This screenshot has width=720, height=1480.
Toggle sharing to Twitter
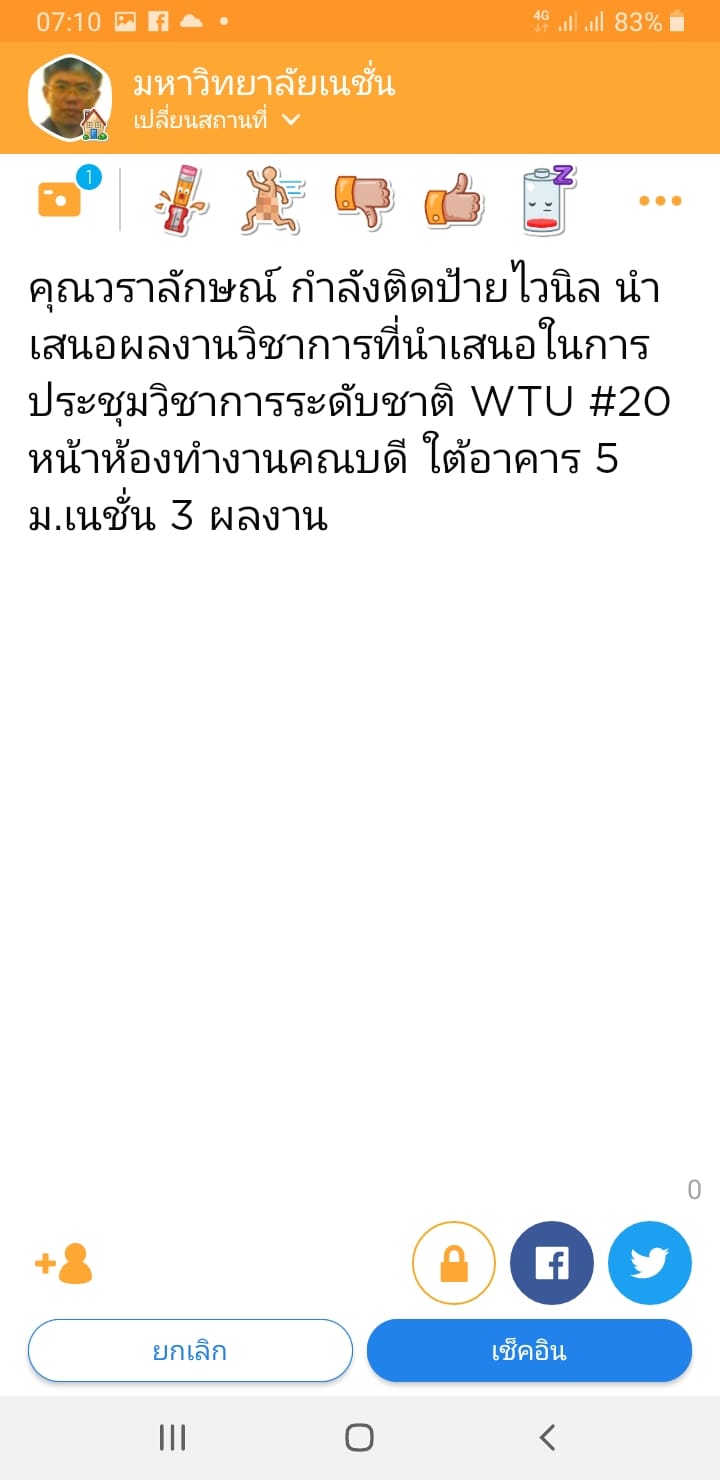tap(650, 1264)
